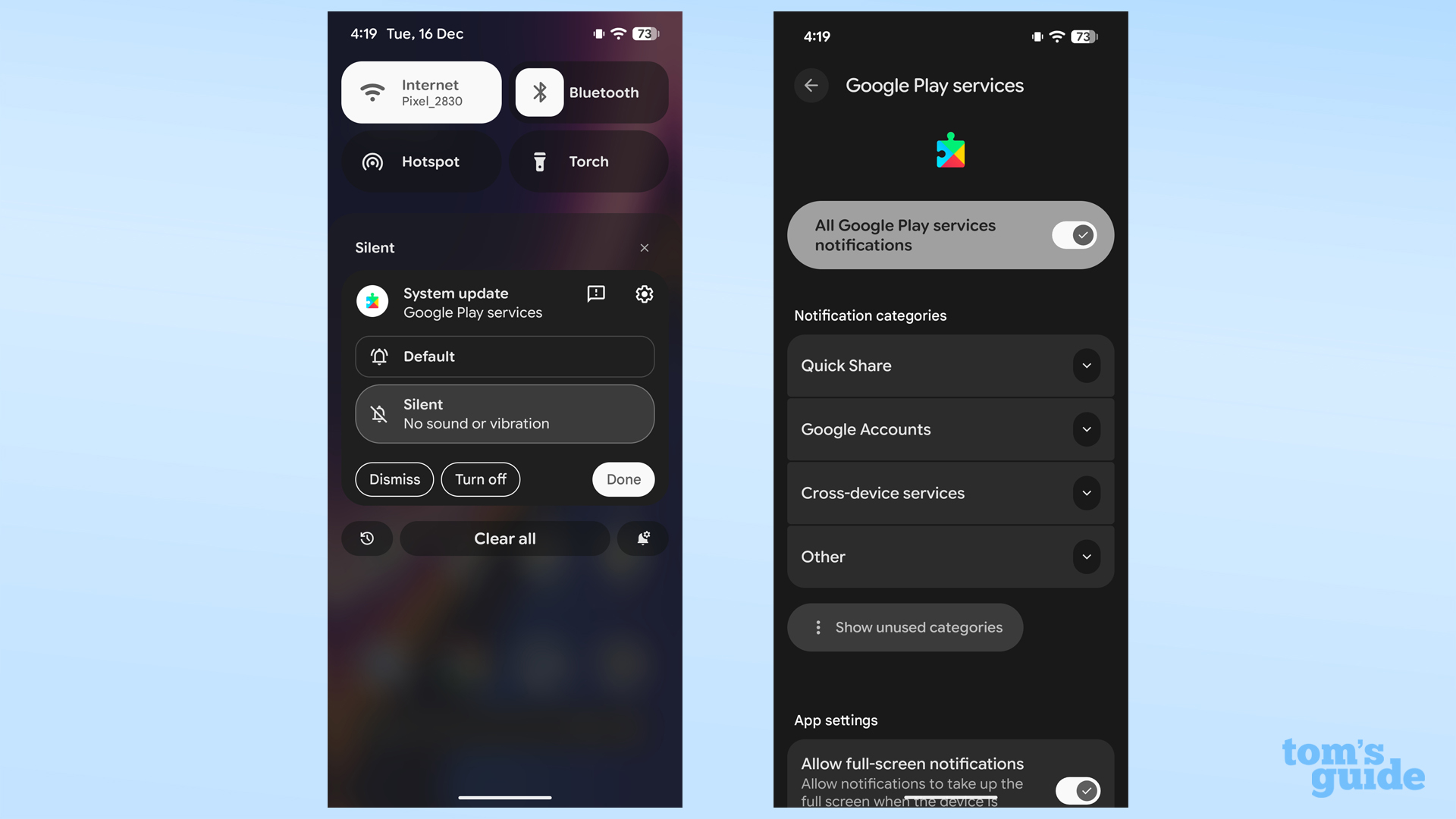
Task: Toggle the Internet Pixel_2830 tile
Action: (x=421, y=93)
